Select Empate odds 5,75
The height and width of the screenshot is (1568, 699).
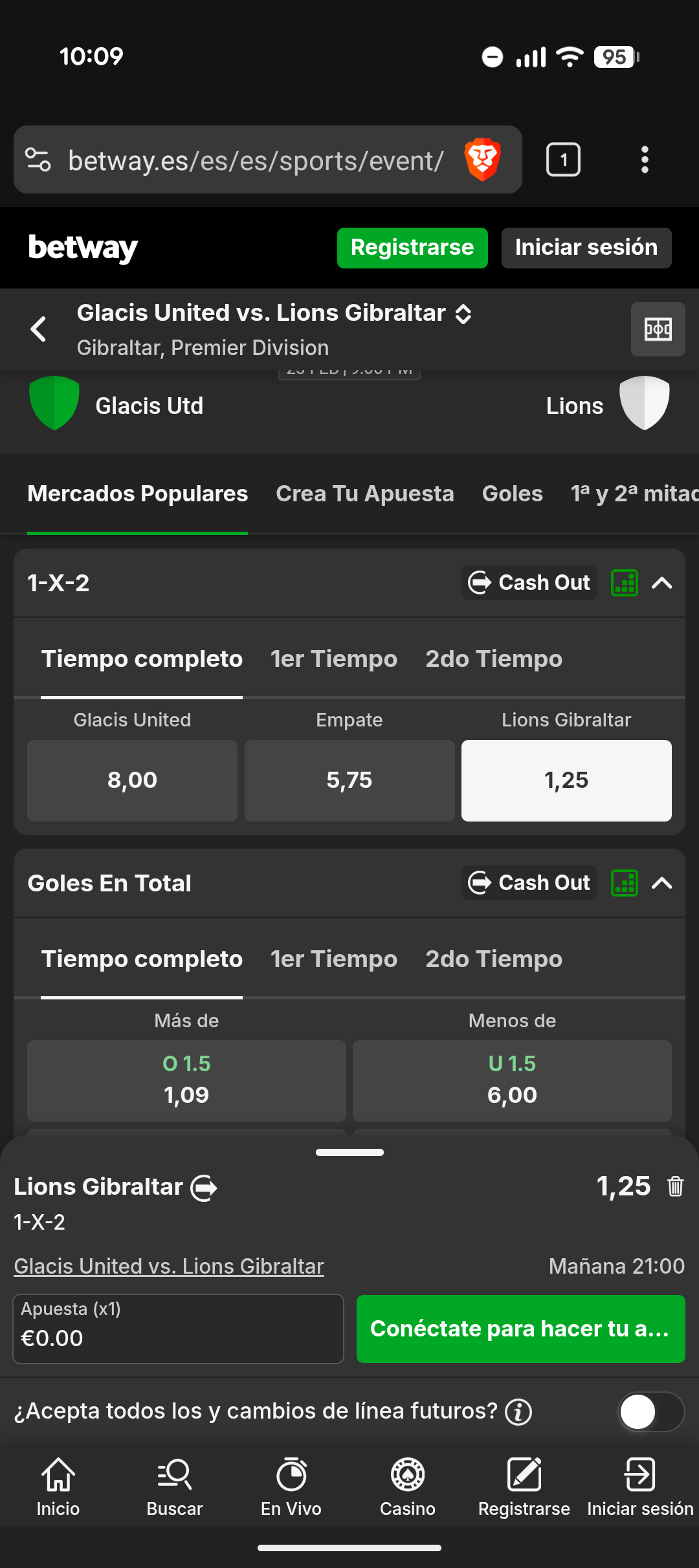[x=349, y=780]
